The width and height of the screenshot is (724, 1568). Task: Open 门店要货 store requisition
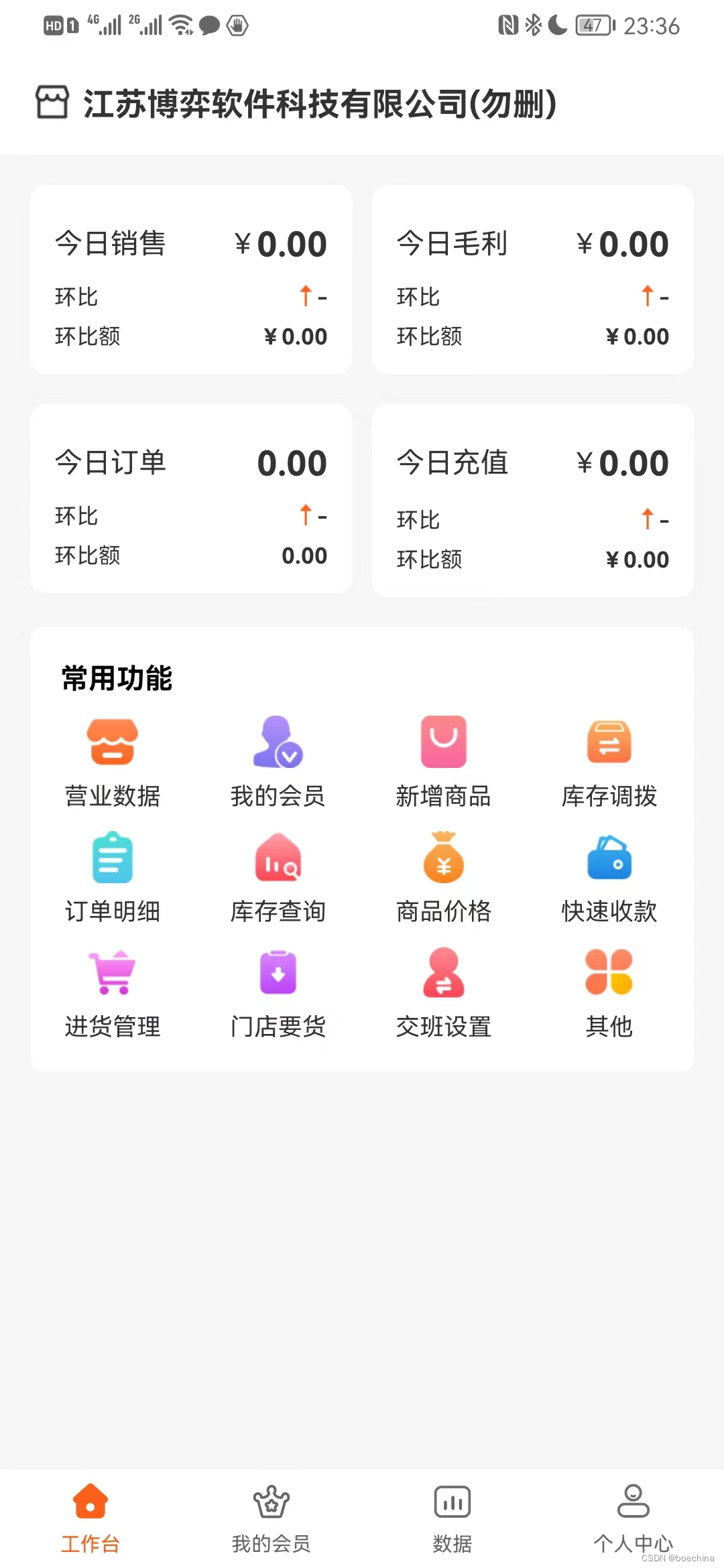[278, 992]
